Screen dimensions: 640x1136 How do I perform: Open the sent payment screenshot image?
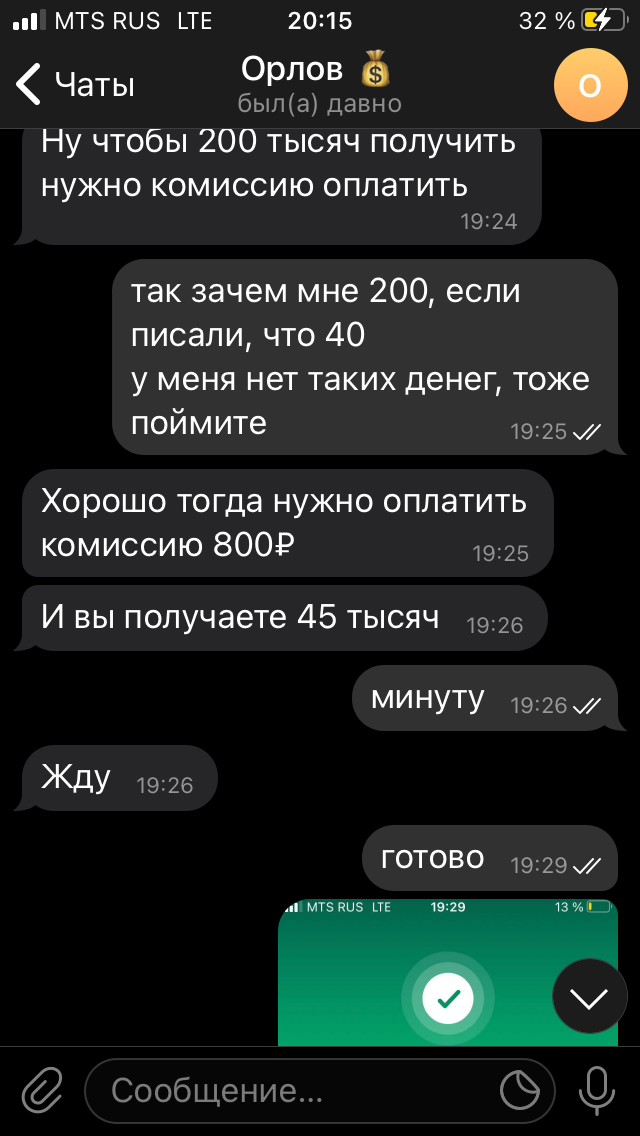(448, 972)
